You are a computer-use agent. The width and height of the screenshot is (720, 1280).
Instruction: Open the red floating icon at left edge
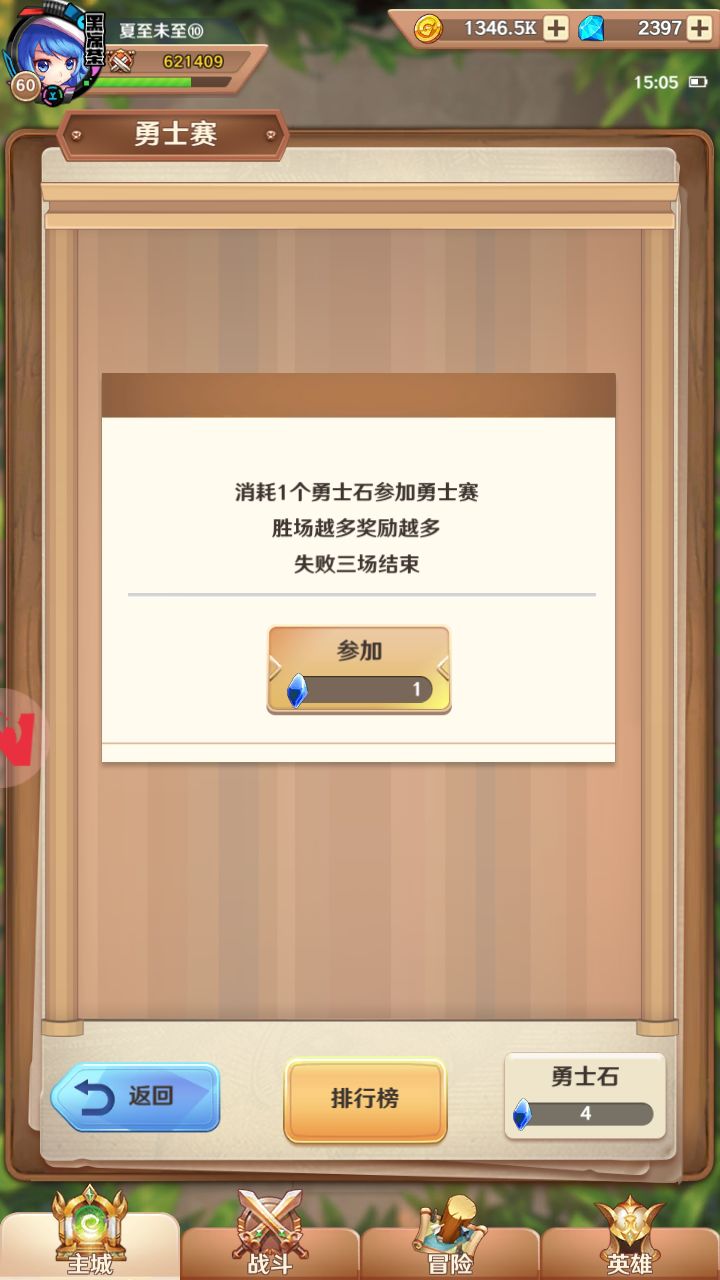(18, 738)
